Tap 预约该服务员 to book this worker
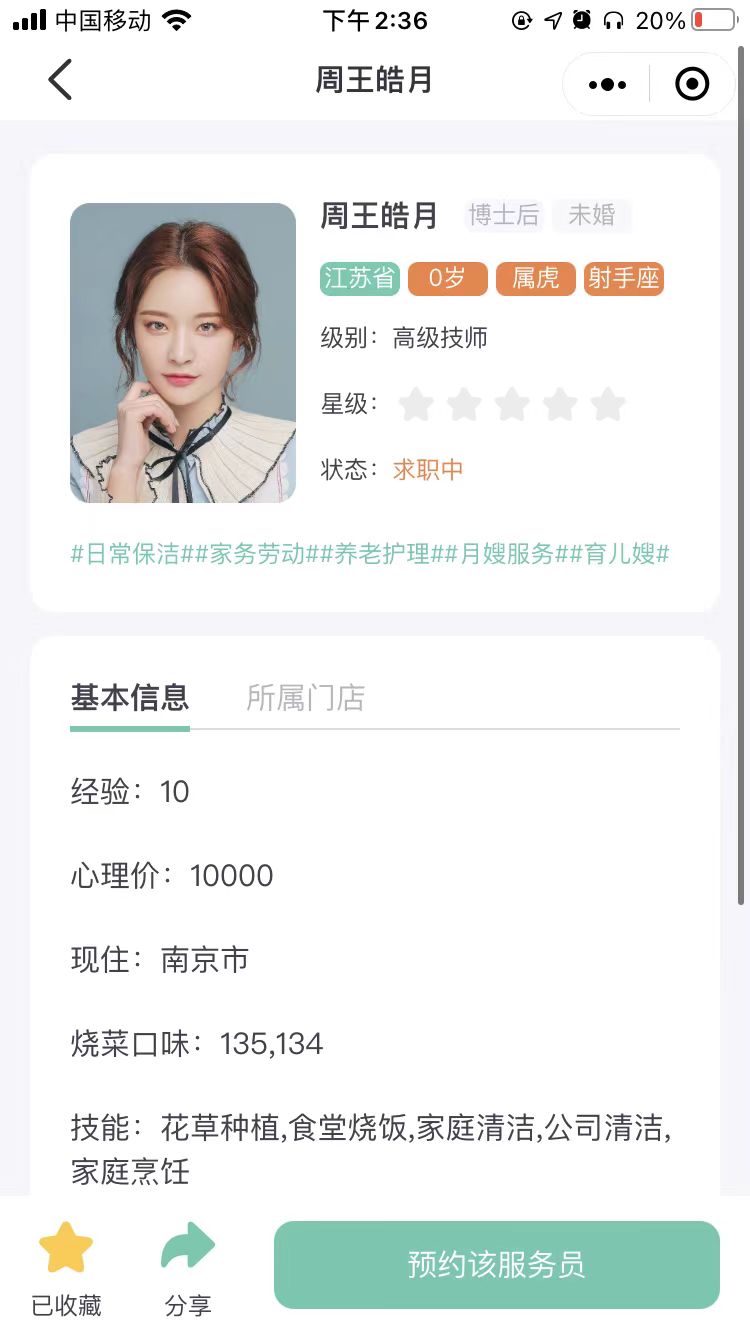750x1334 pixels. [x=496, y=1265]
